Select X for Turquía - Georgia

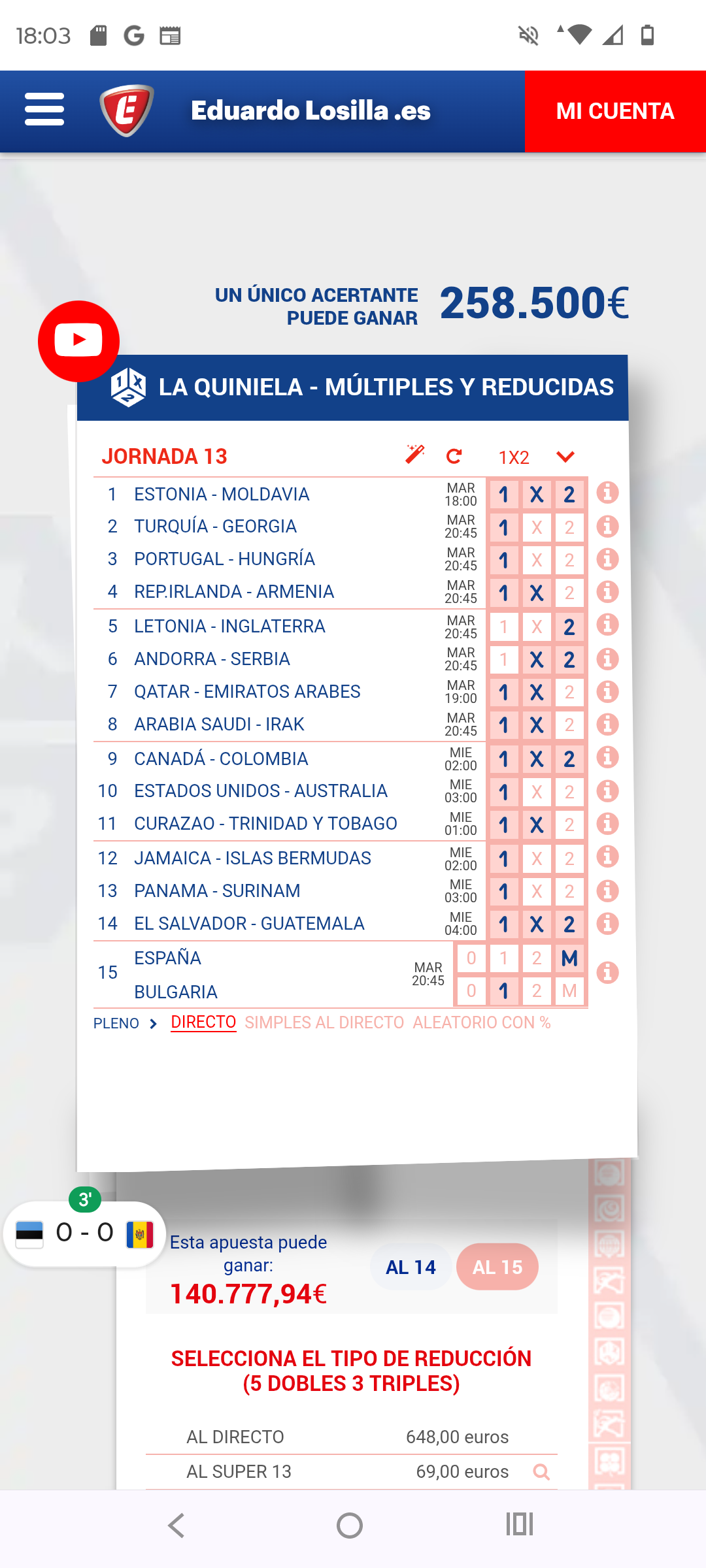click(x=537, y=527)
